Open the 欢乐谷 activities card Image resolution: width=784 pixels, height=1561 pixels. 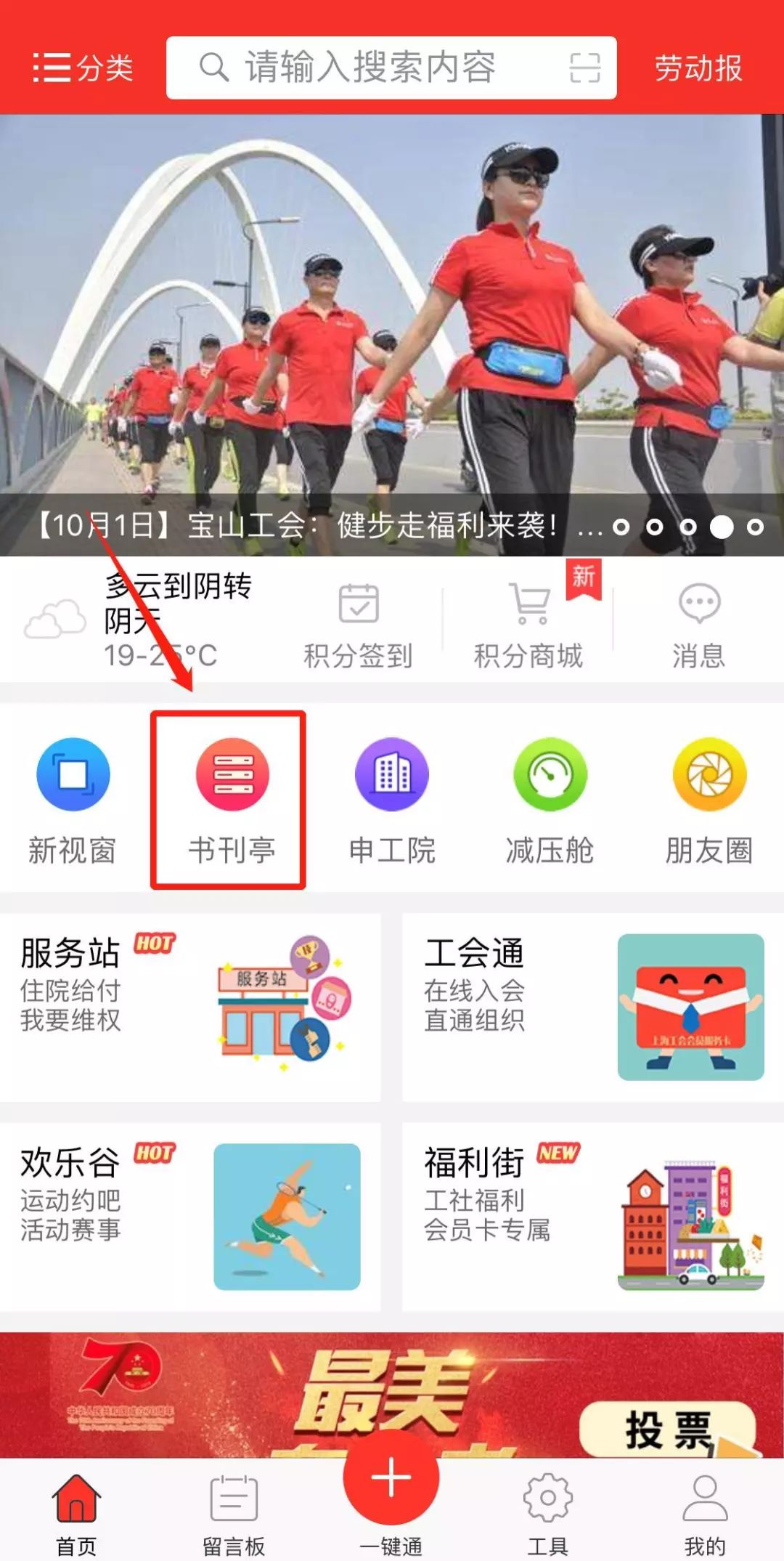(190, 1217)
